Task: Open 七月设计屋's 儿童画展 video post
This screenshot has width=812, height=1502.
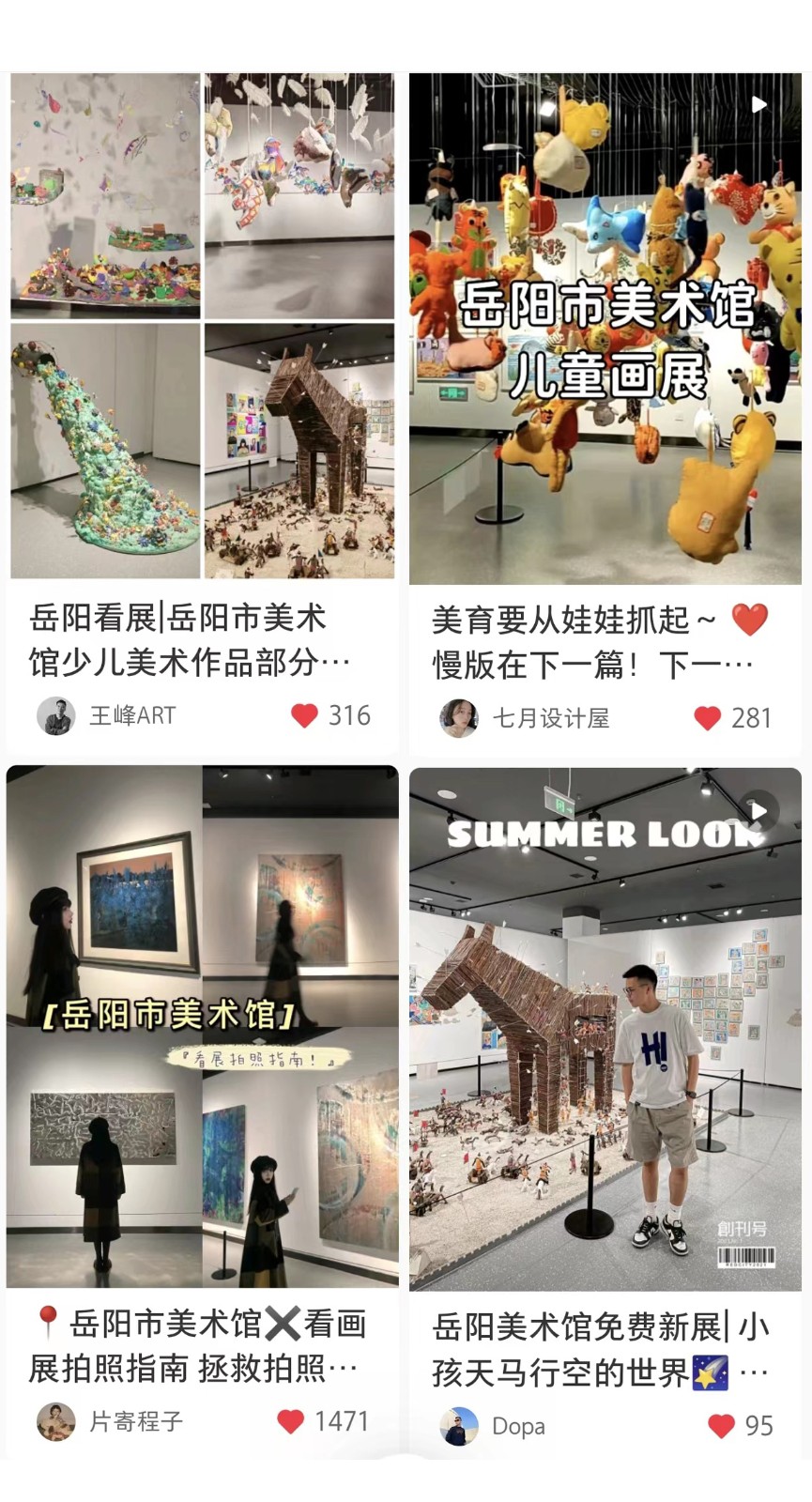Action: point(605,329)
